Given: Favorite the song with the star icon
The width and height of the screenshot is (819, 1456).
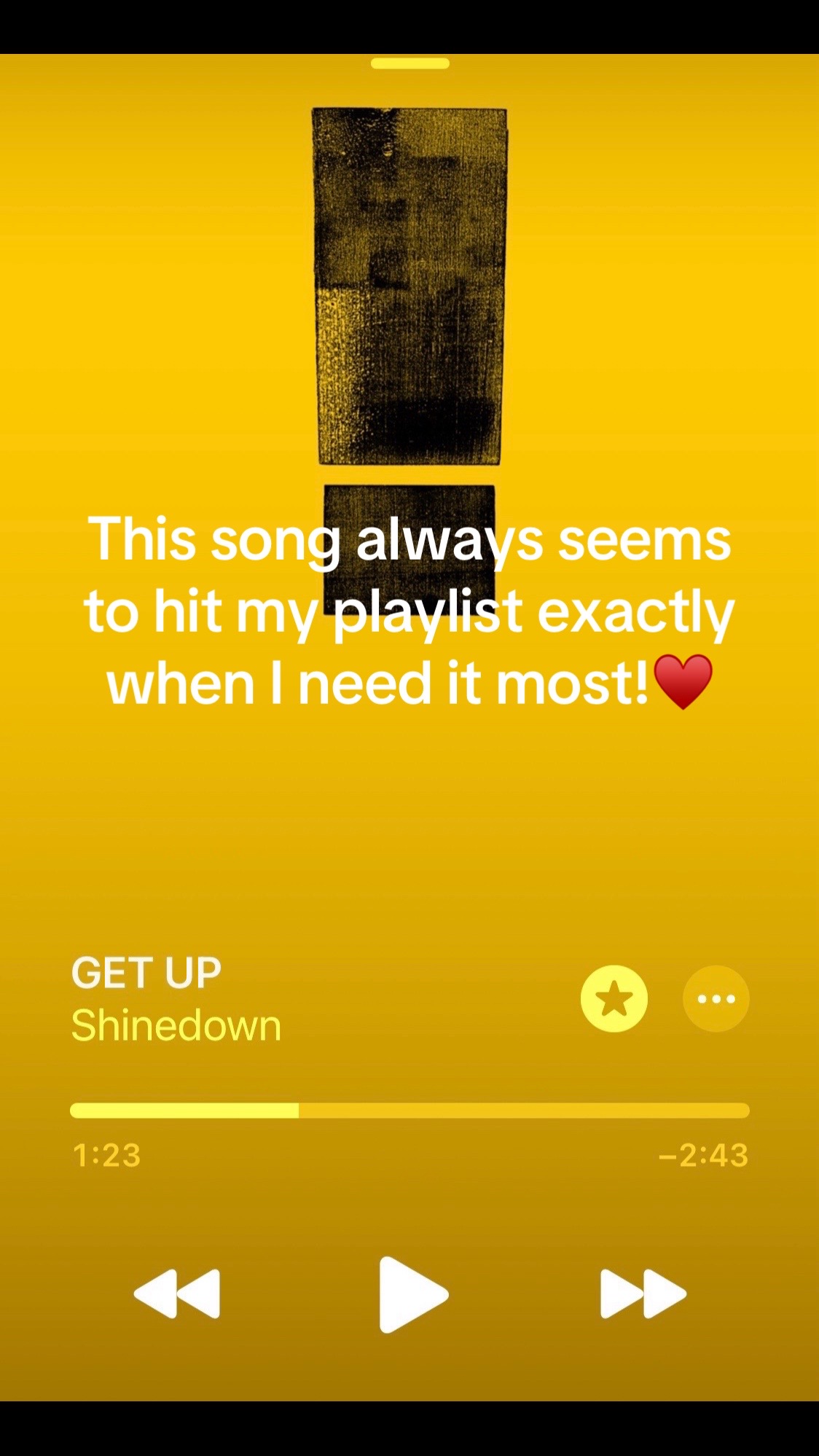Looking at the screenshot, I should coord(614,998).
